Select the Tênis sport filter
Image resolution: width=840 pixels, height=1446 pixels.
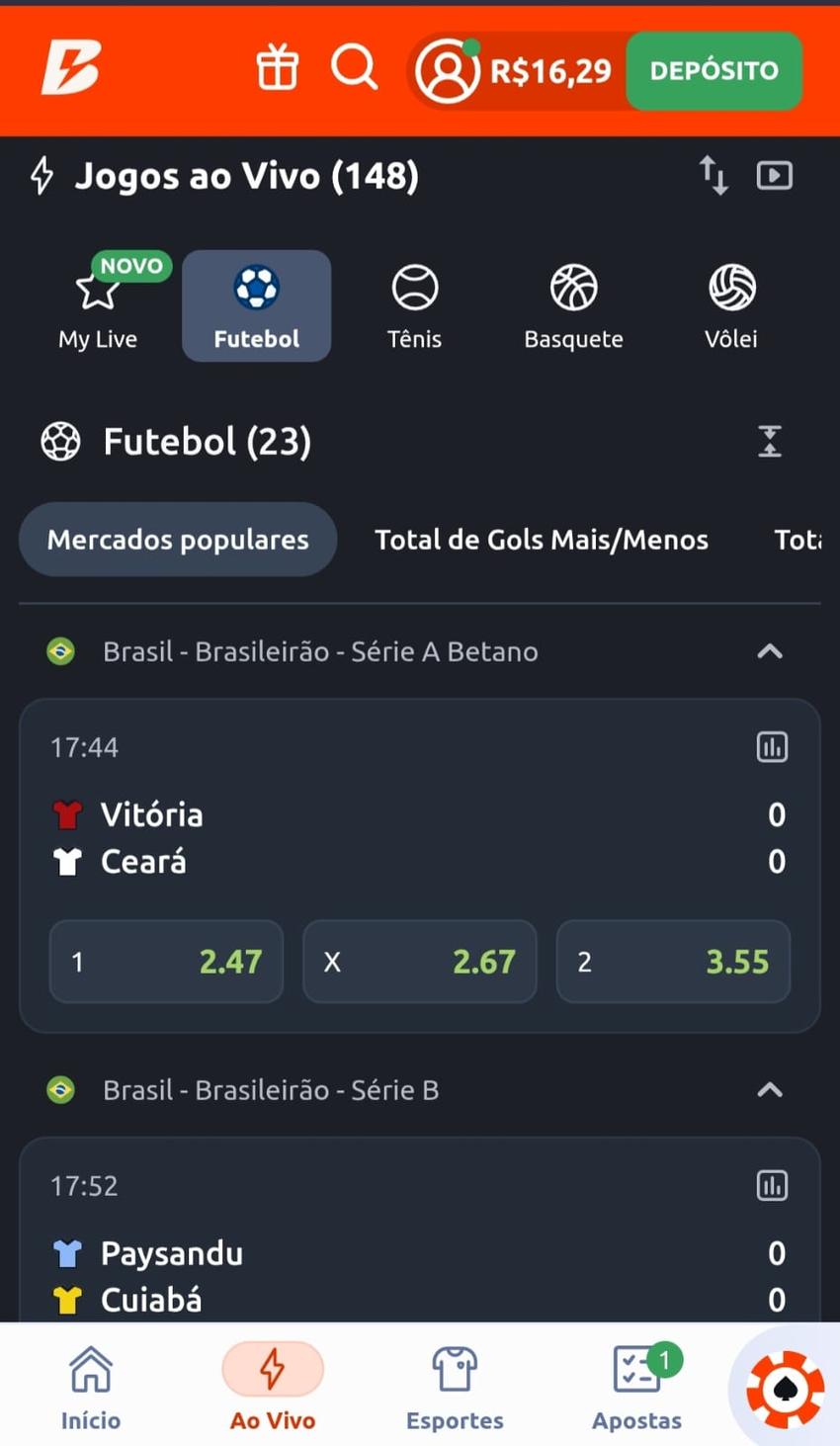414,304
